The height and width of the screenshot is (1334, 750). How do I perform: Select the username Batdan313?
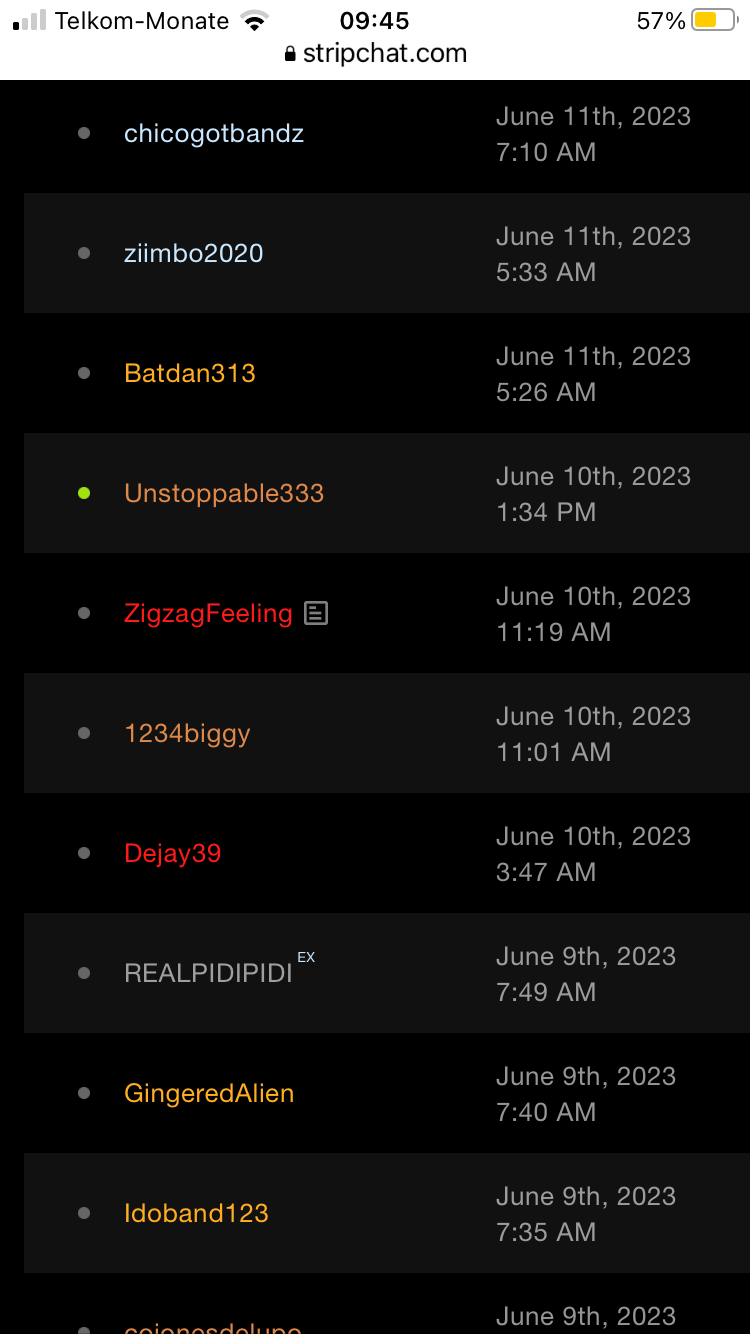click(x=189, y=373)
